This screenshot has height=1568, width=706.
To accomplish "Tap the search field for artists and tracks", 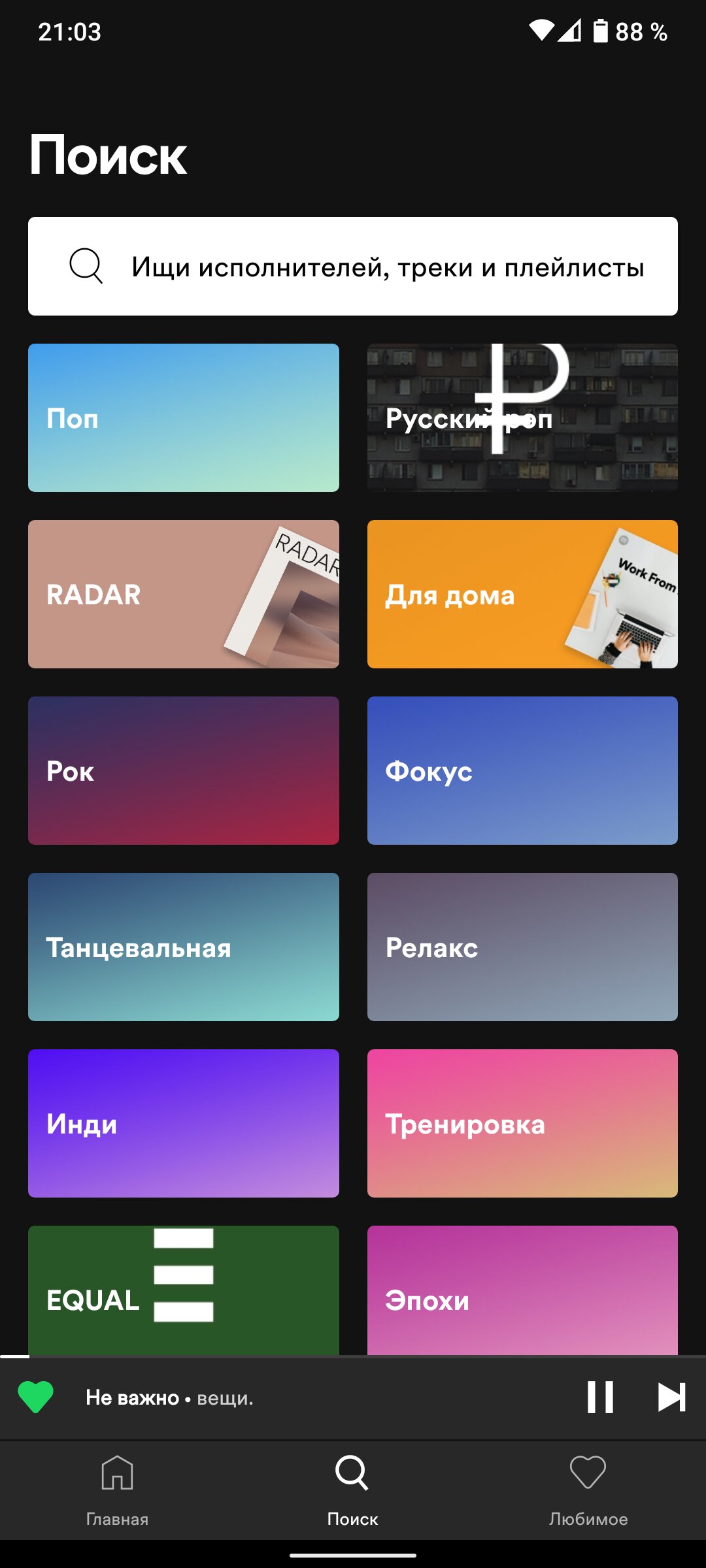I will (x=353, y=267).
